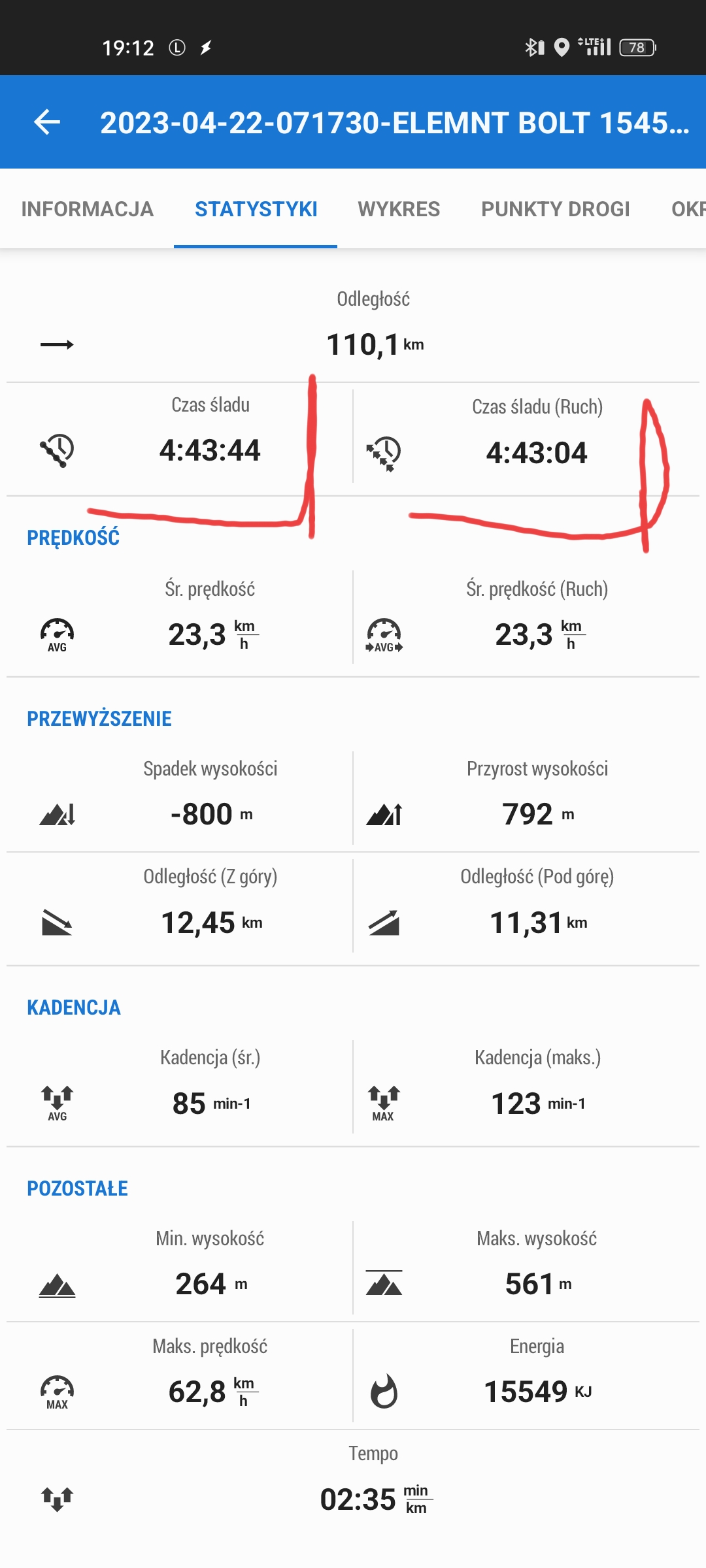Switch to the INFORMACJA tab

tap(88, 209)
